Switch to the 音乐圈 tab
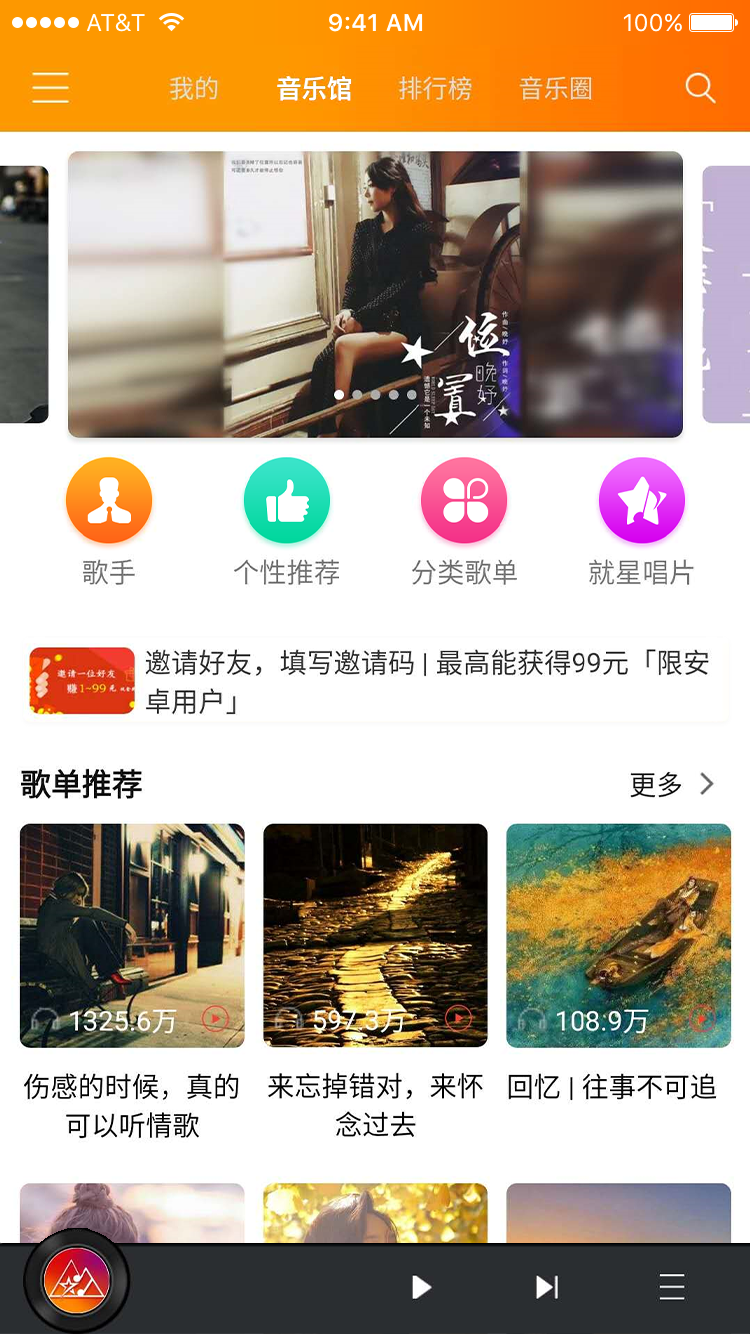 coord(556,88)
